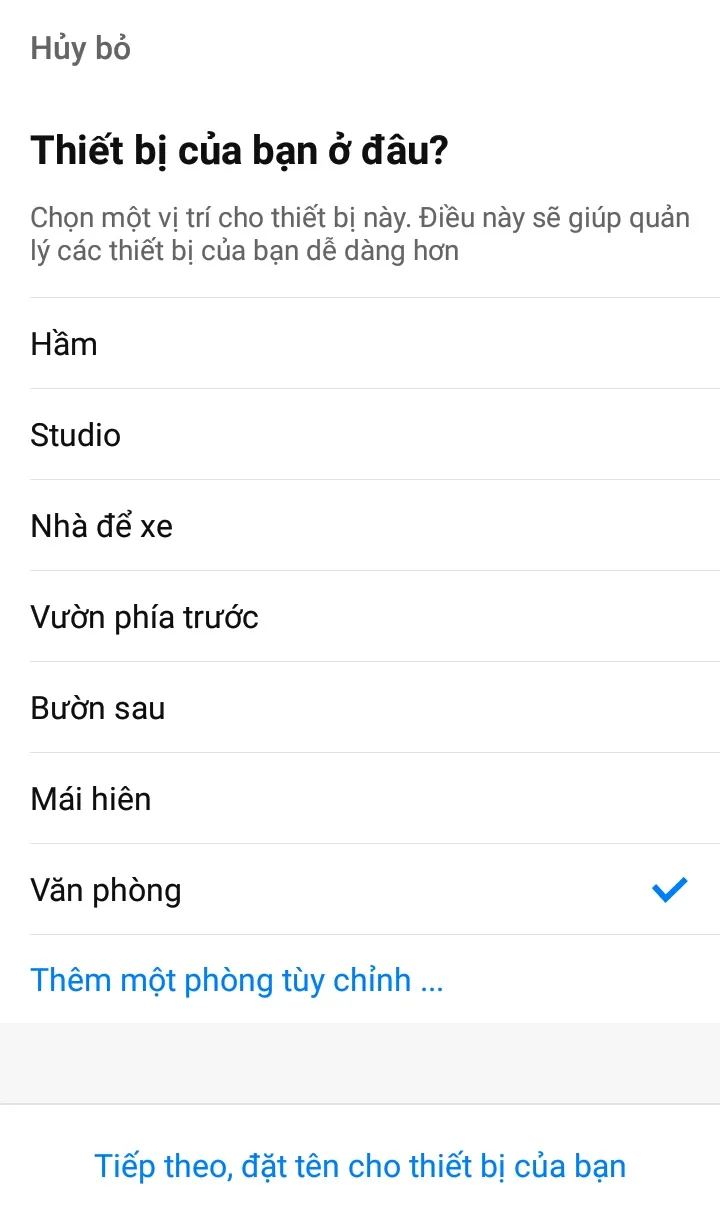The width and height of the screenshot is (720, 1225).
Task: Cancel with the "Hủy bỏ" option
Action: [x=80, y=47]
